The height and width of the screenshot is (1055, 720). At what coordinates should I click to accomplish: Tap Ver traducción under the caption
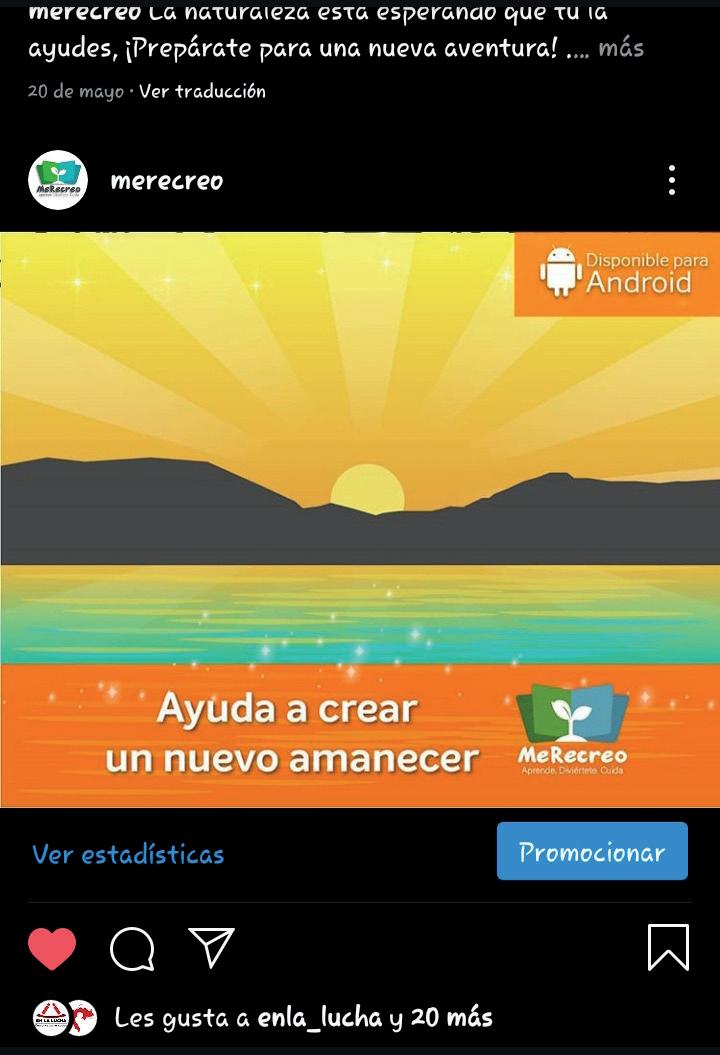pos(202,91)
